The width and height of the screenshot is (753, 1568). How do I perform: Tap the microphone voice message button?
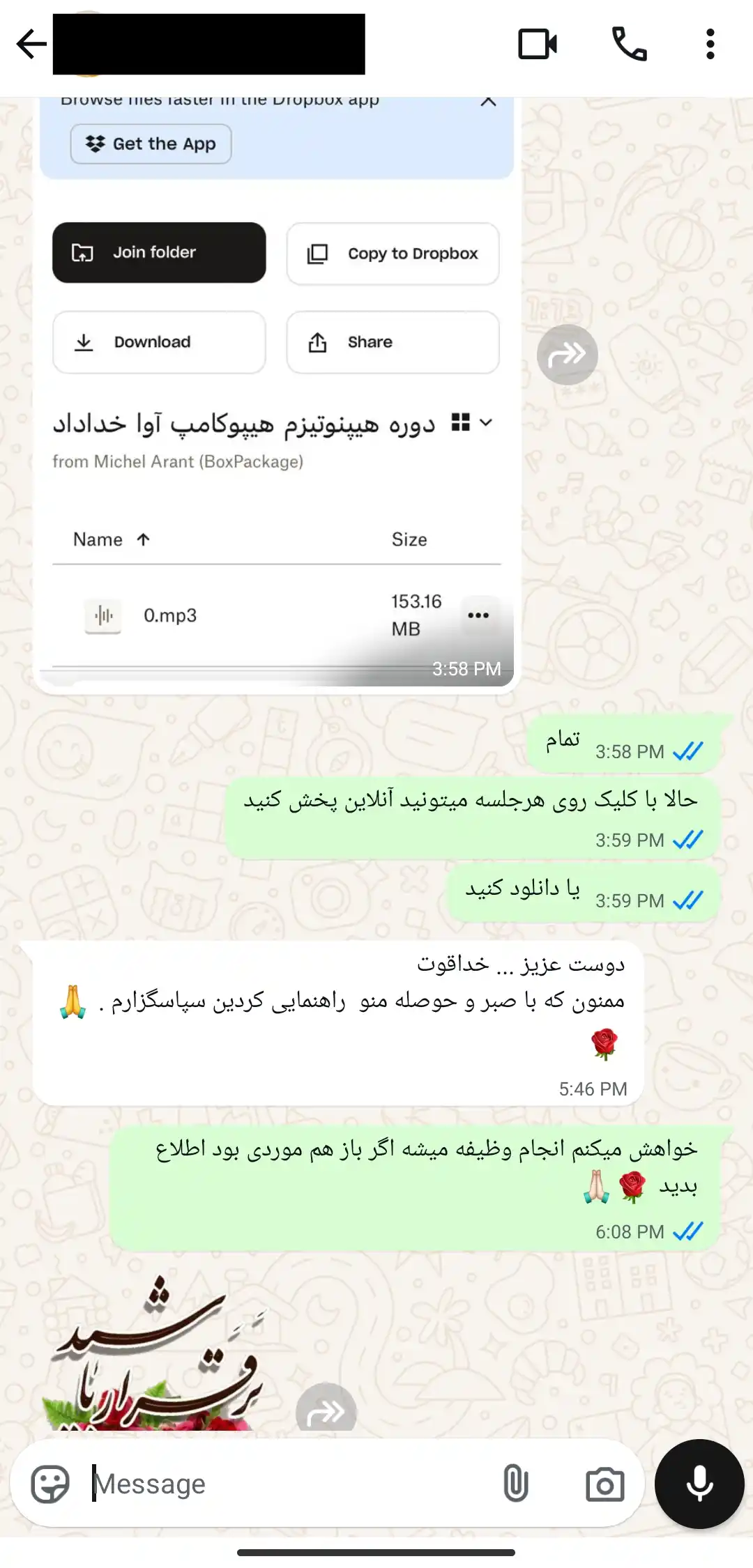(x=699, y=1484)
